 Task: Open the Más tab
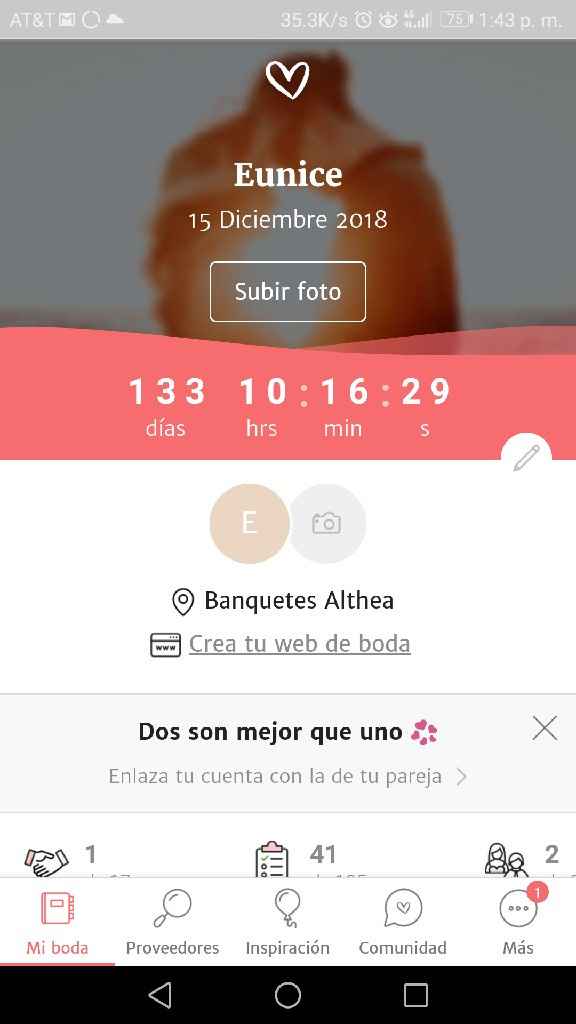[x=518, y=921]
